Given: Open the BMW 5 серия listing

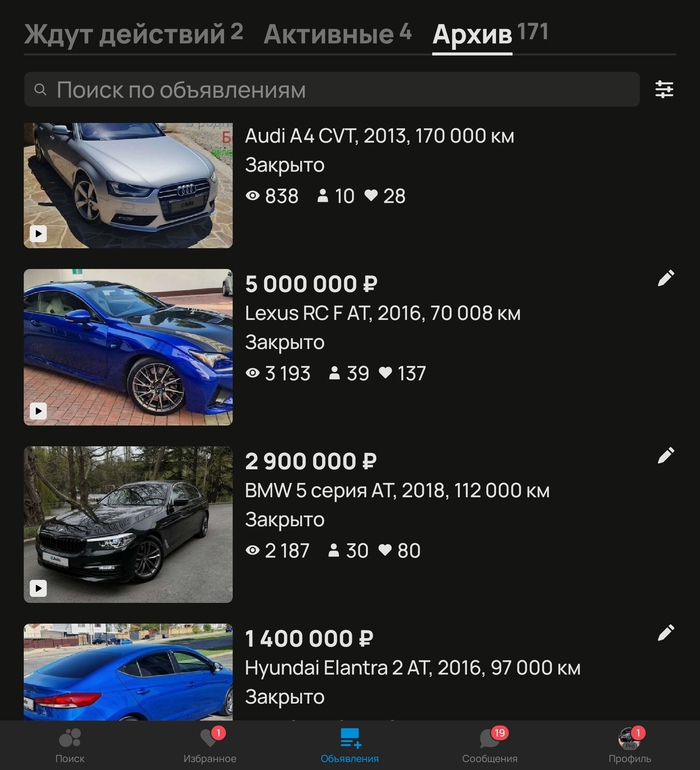Looking at the screenshot, I should pos(396,491).
